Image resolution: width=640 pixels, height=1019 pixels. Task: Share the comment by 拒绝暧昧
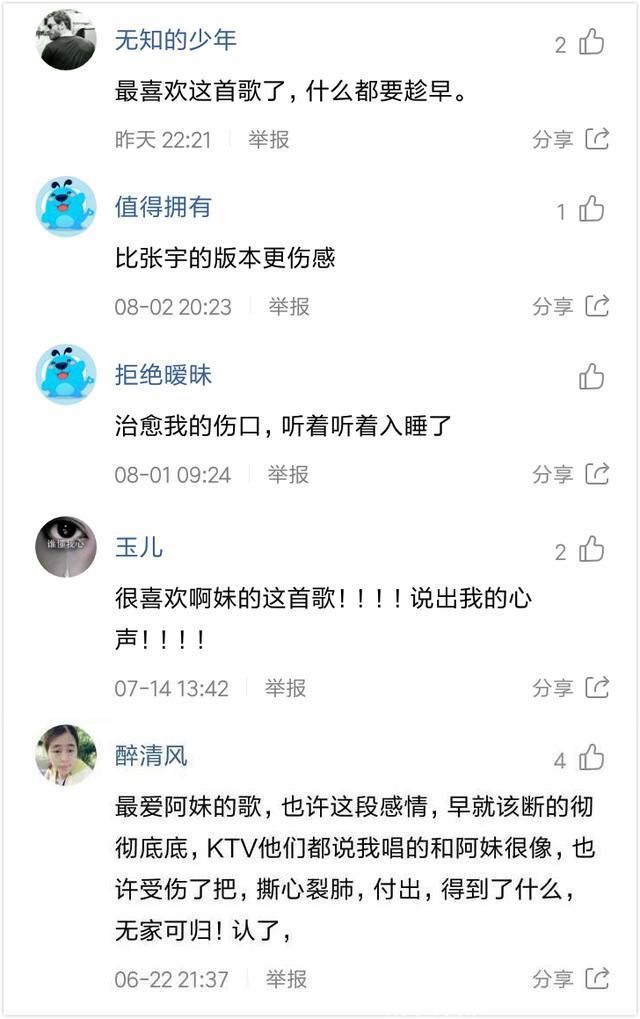tap(571, 474)
